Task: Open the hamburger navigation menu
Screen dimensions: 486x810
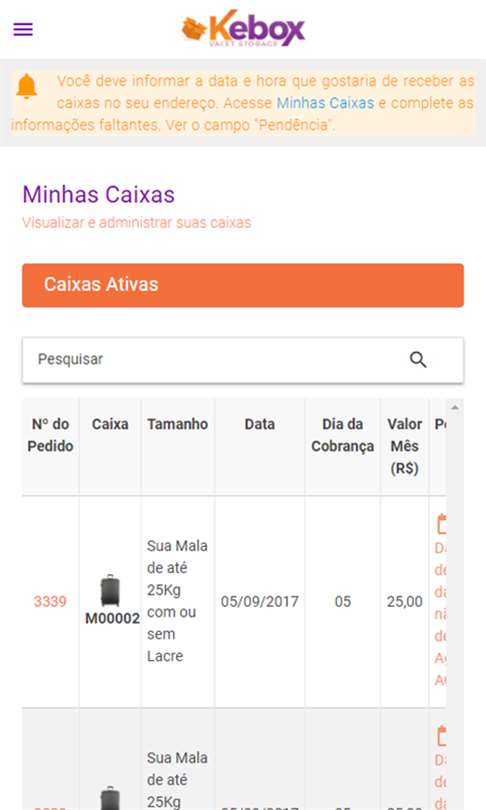Action: pyautogui.click(x=23, y=29)
